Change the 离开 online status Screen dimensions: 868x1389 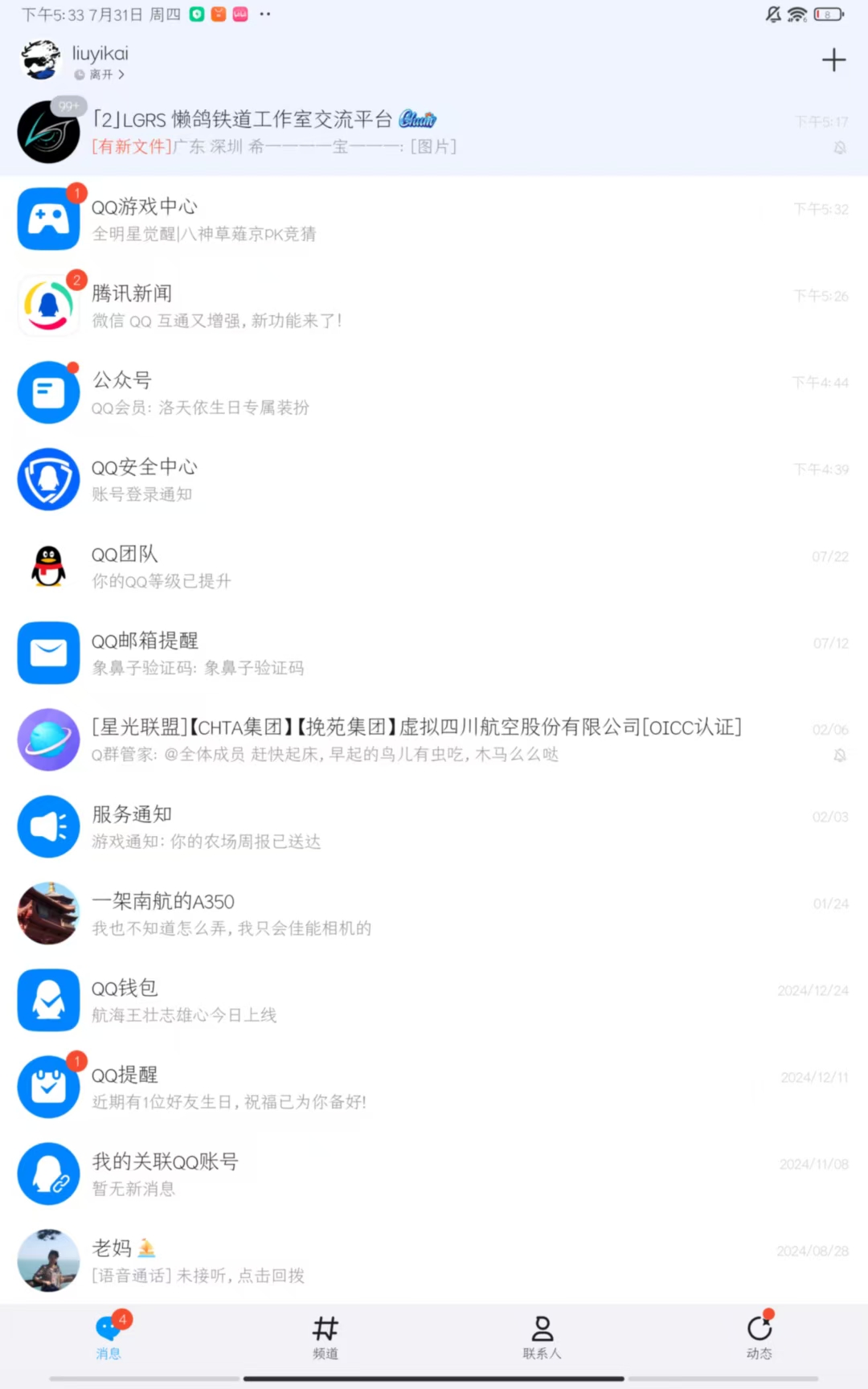point(100,75)
